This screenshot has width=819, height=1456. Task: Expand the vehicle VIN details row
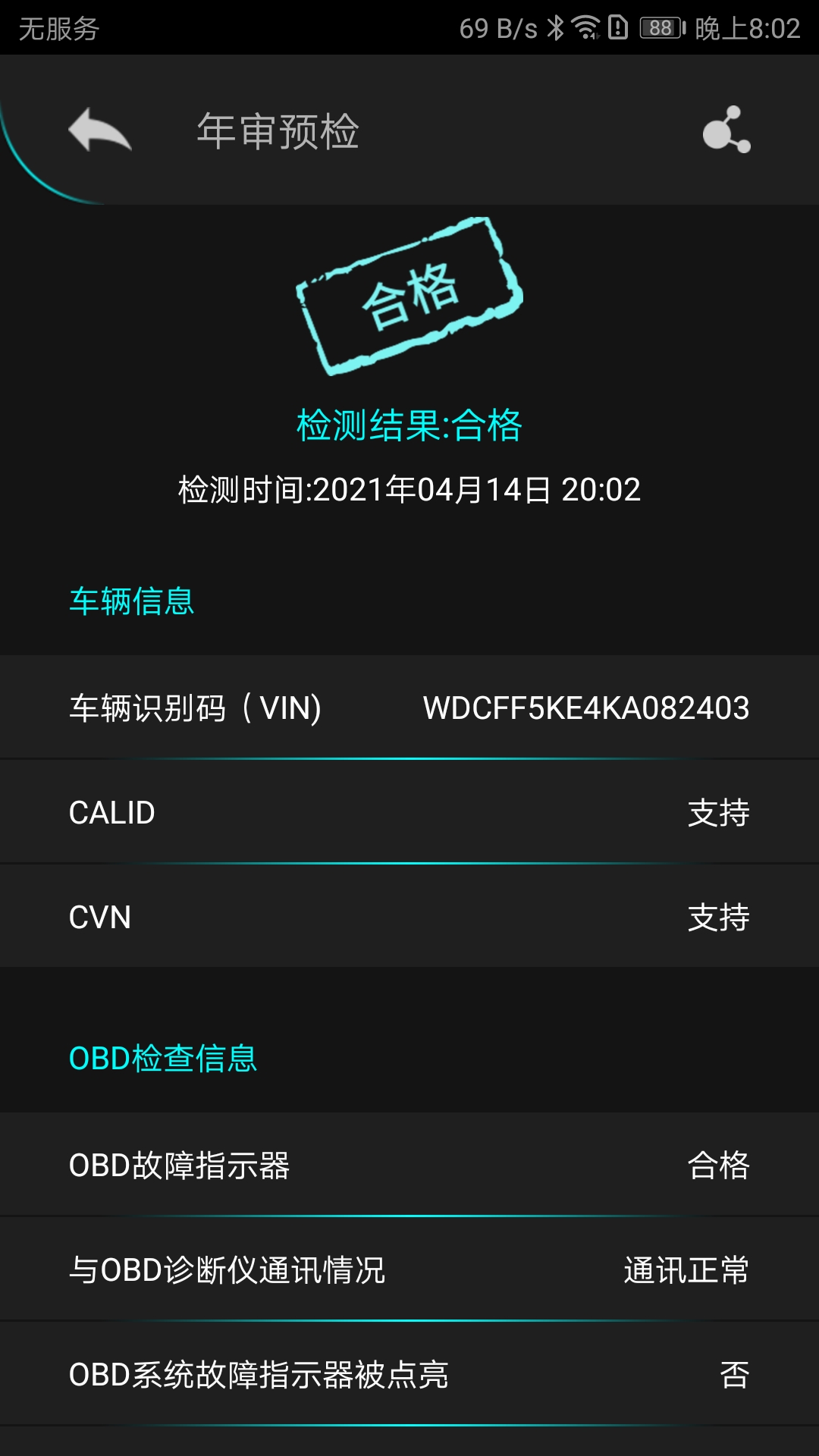click(x=409, y=707)
